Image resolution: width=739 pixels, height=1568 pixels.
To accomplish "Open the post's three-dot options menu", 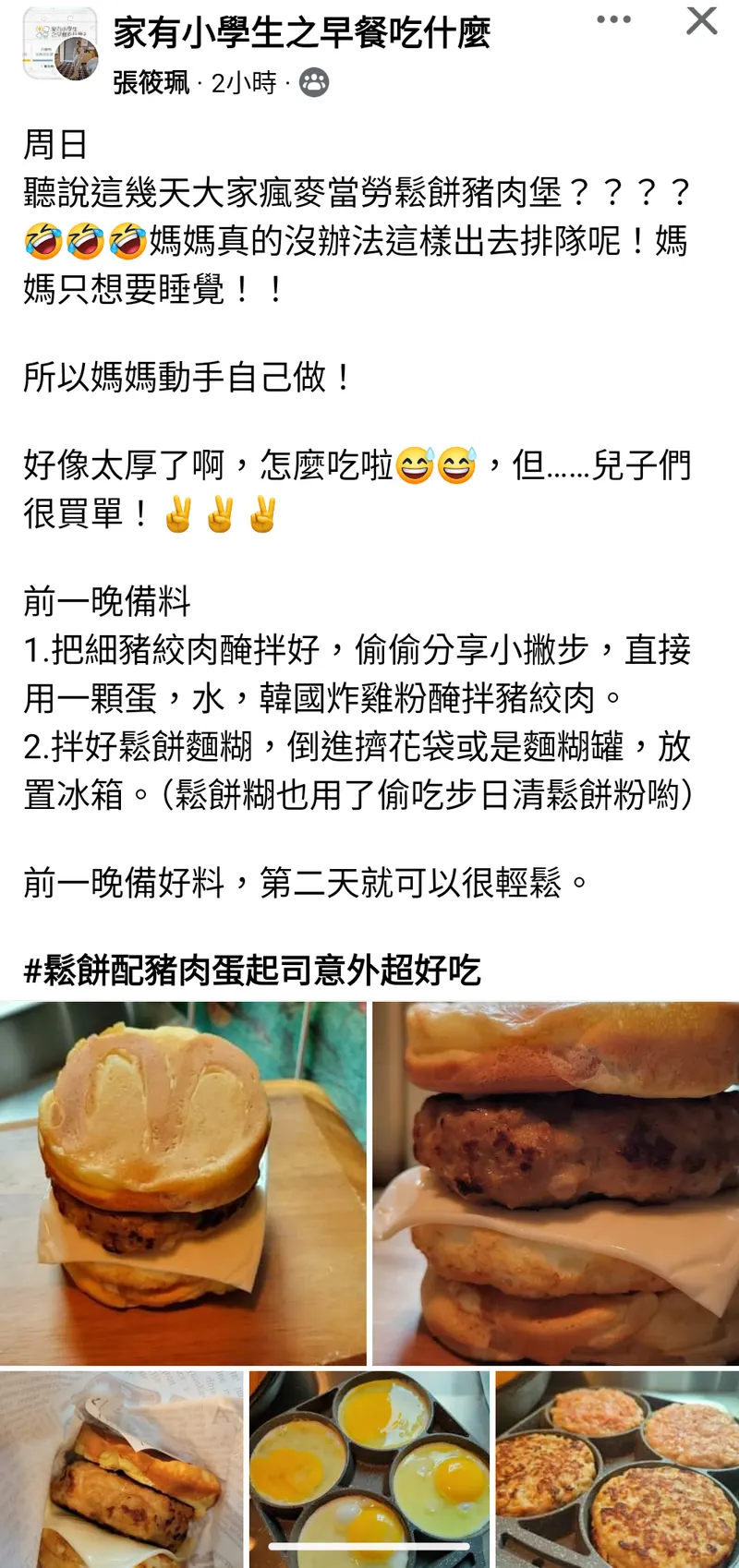I will pyautogui.click(x=614, y=20).
